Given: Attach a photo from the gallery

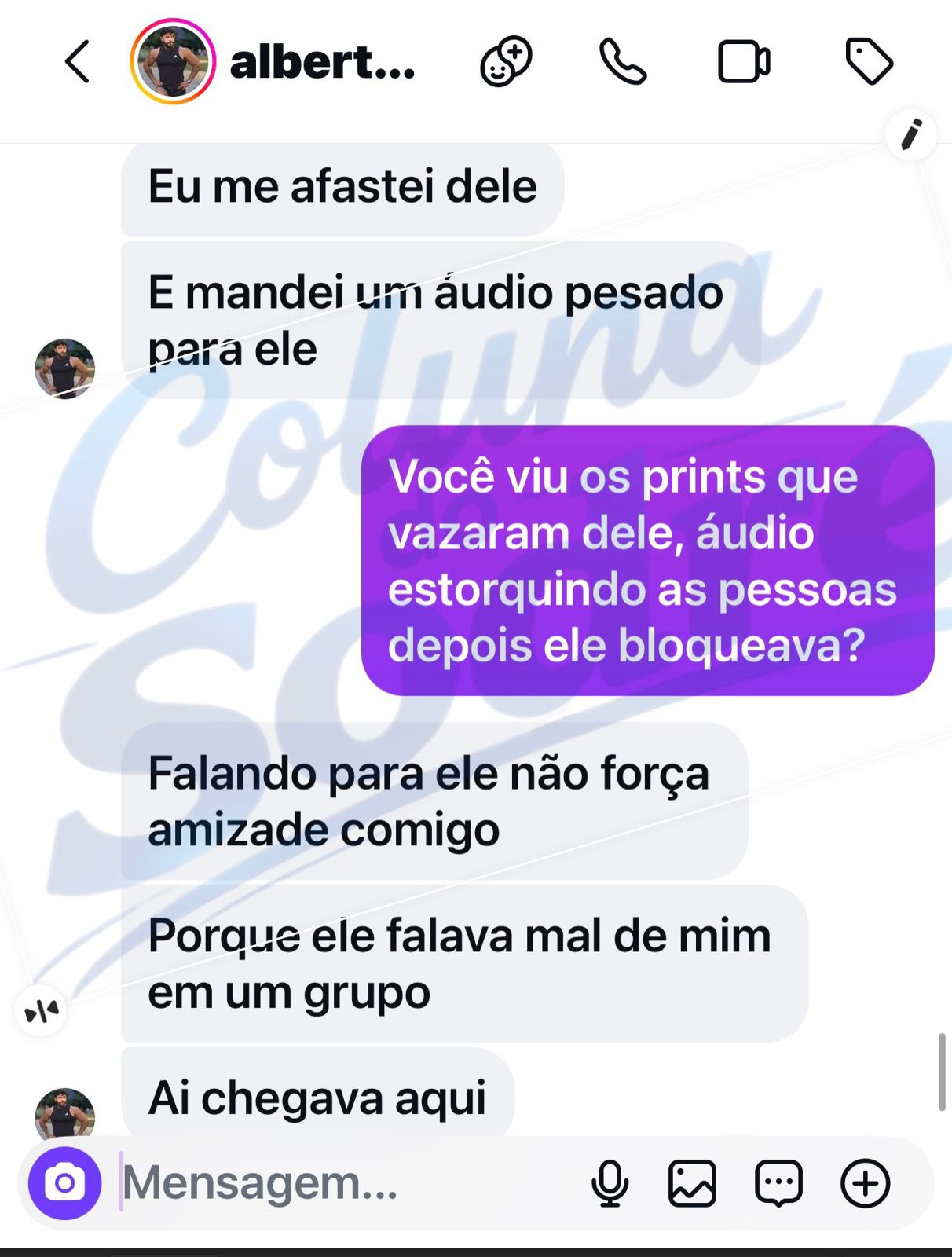Looking at the screenshot, I should [x=692, y=1183].
